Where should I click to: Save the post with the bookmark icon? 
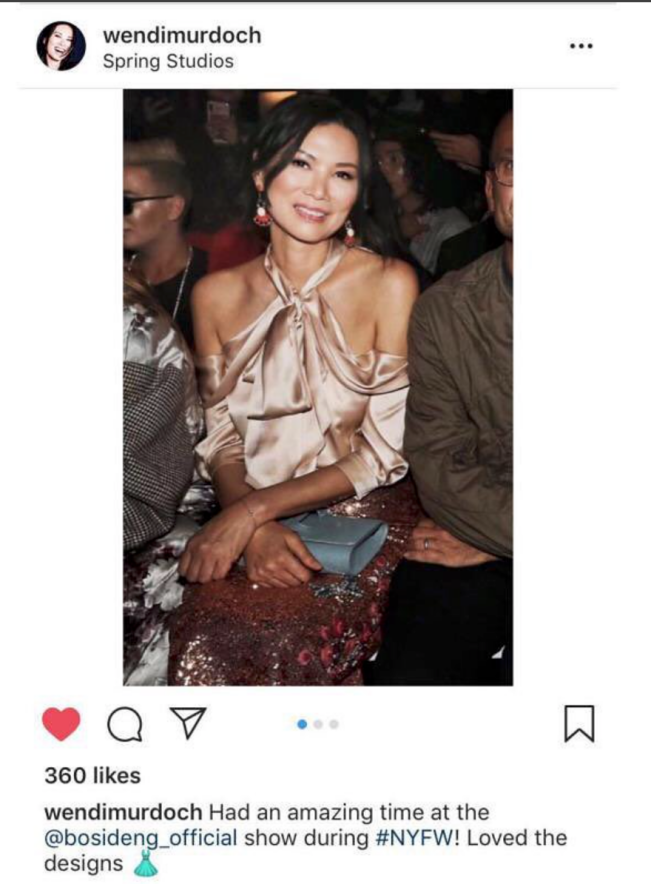(580, 724)
